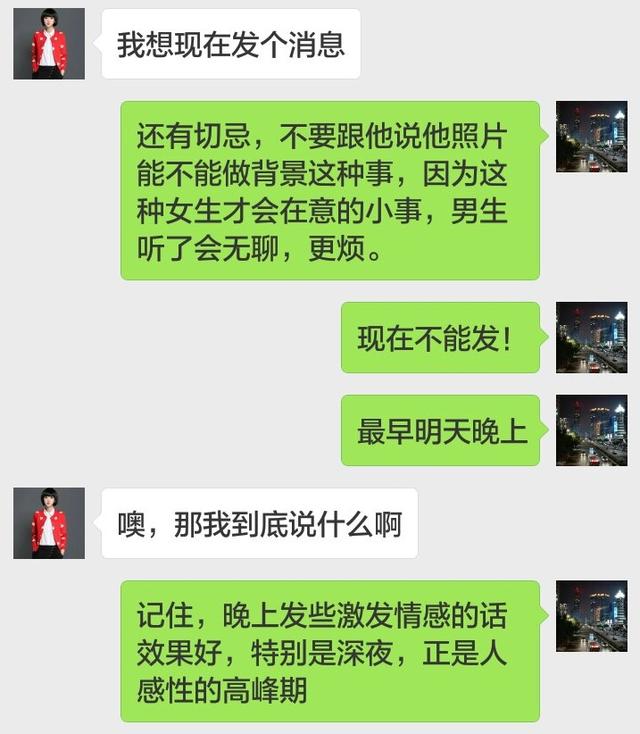Tap the avatar next to '现在不能发！'
The image size is (640, 734).
tap(591, 337)
